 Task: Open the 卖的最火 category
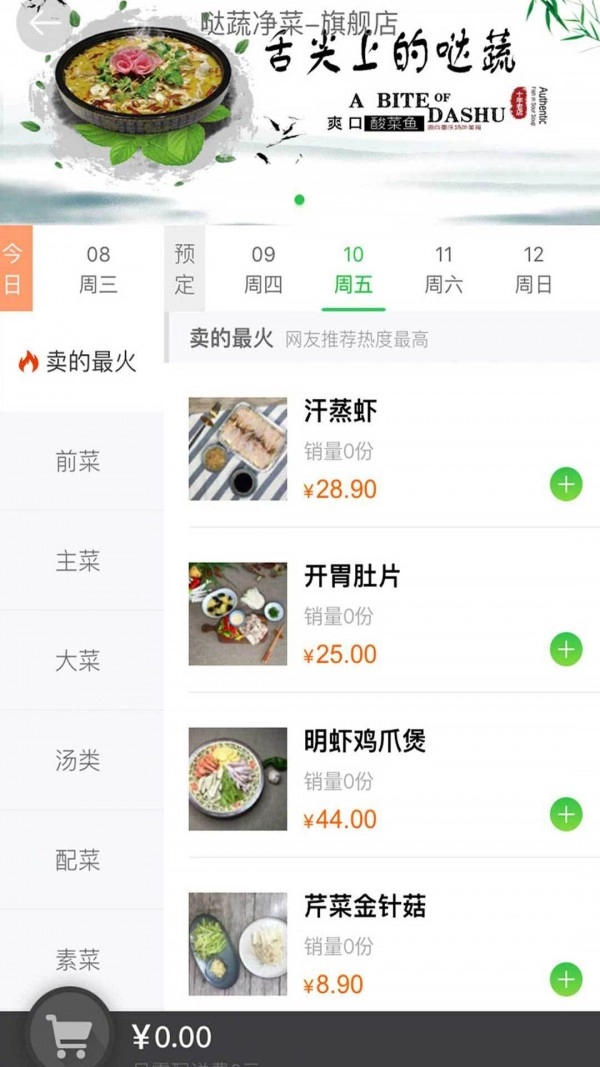(x=80, y=362)
